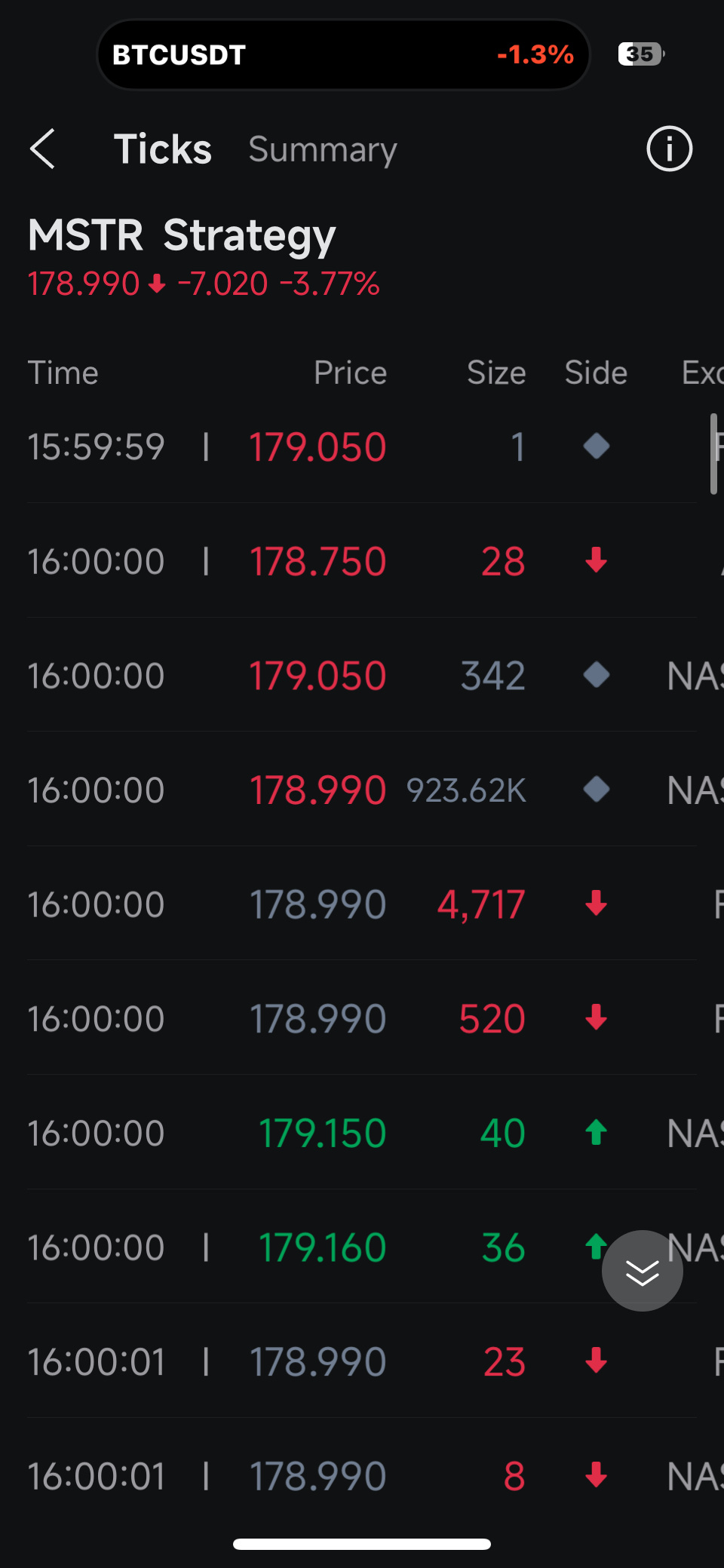This screenshot has width=724, height=1568.
Task: Switch to the Summary tab
Action: (323, 149)
